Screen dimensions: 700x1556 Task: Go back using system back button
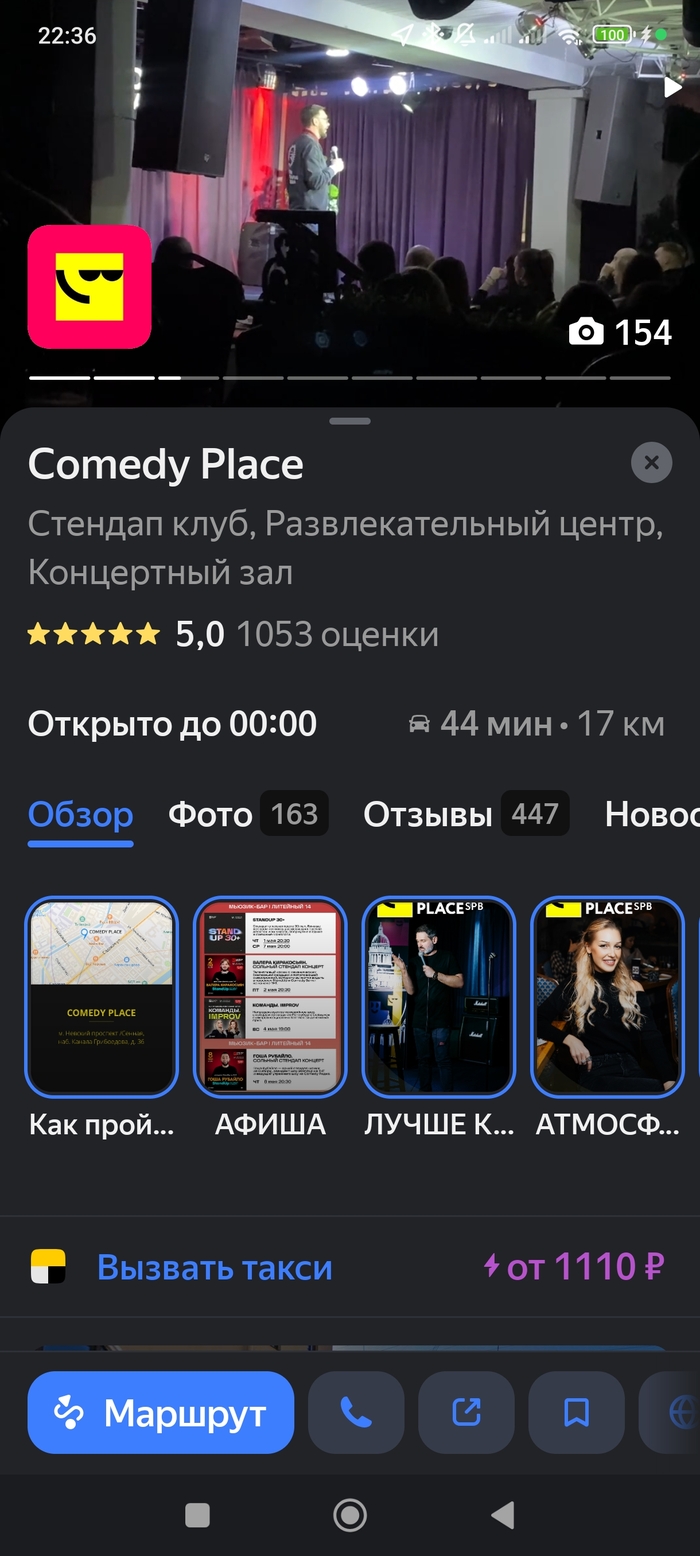[x=502, y=1515]
